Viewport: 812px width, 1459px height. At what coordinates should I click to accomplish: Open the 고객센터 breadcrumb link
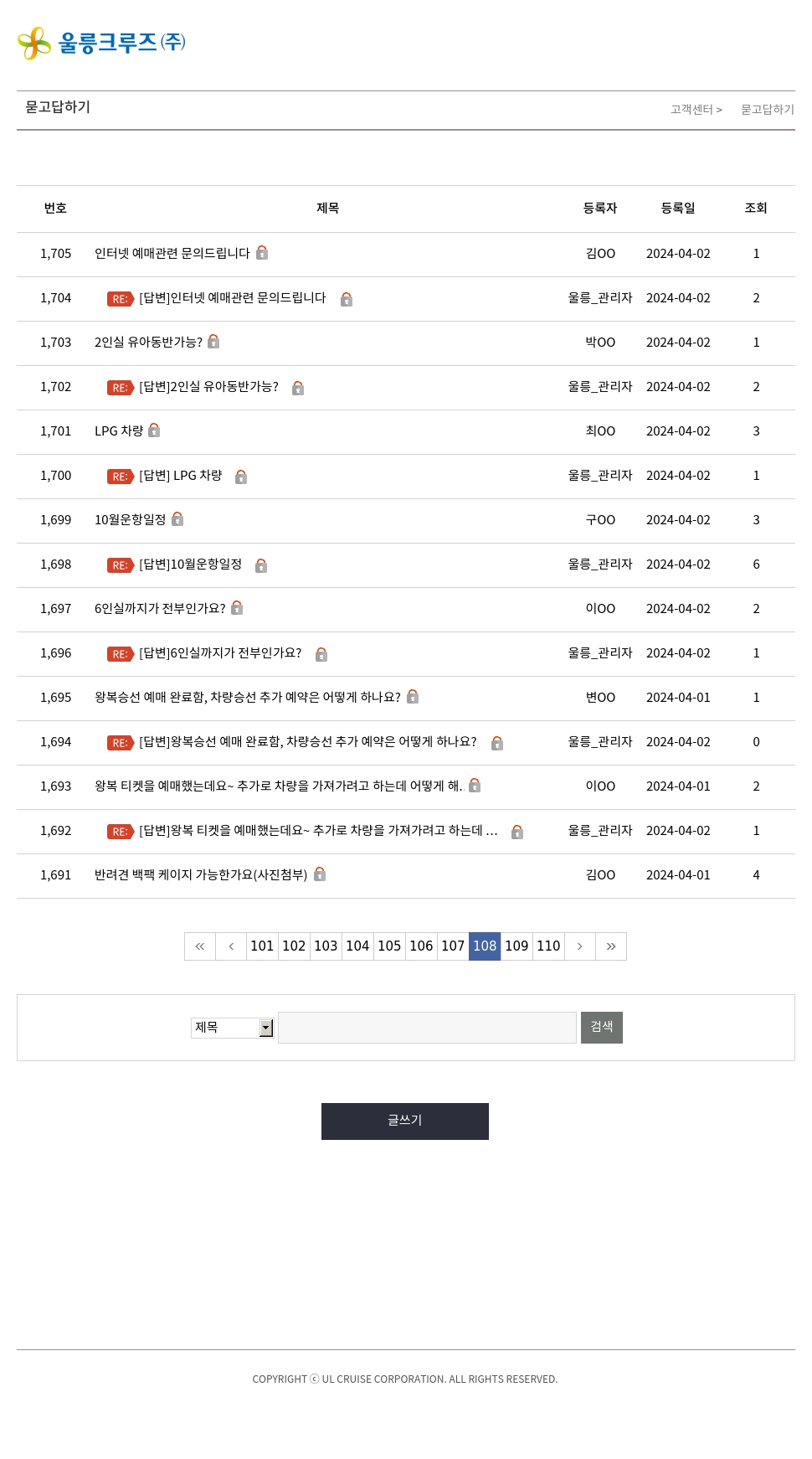tap(692, 110)
